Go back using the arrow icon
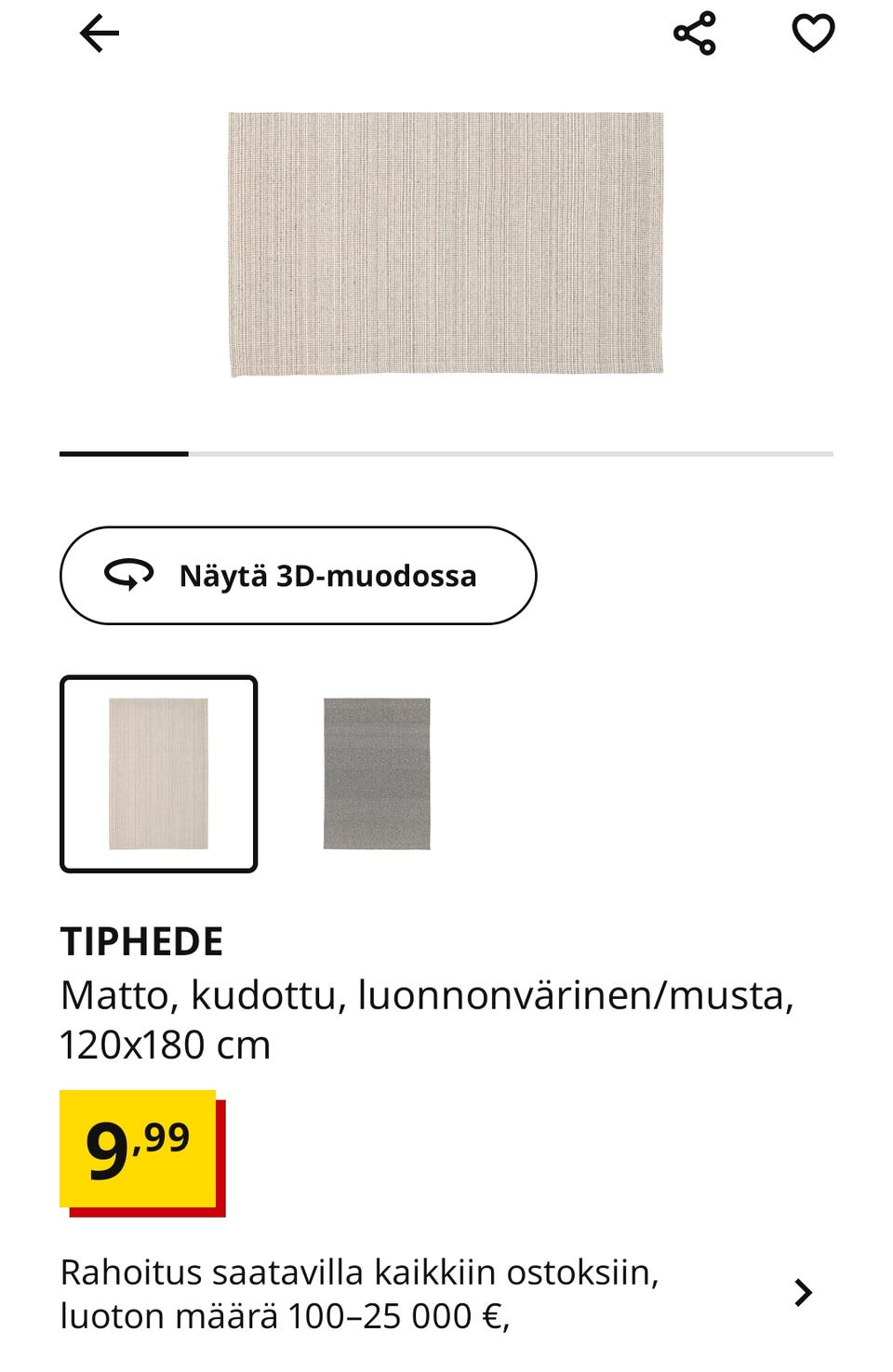 point(100,34)
